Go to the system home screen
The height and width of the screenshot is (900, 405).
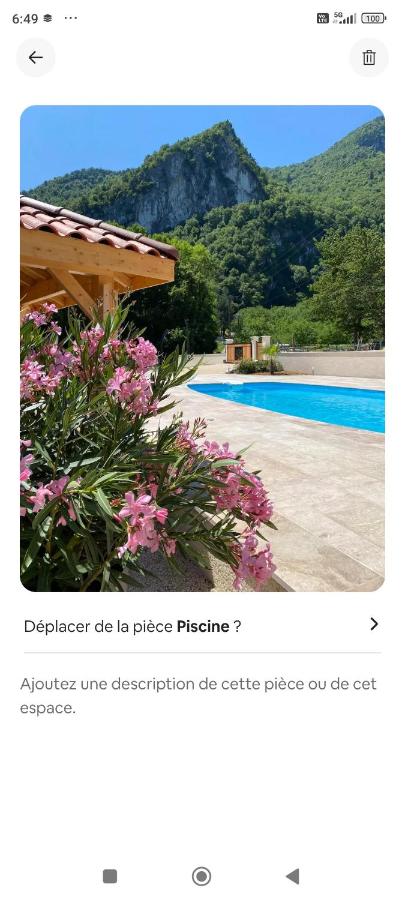[201, 876]
